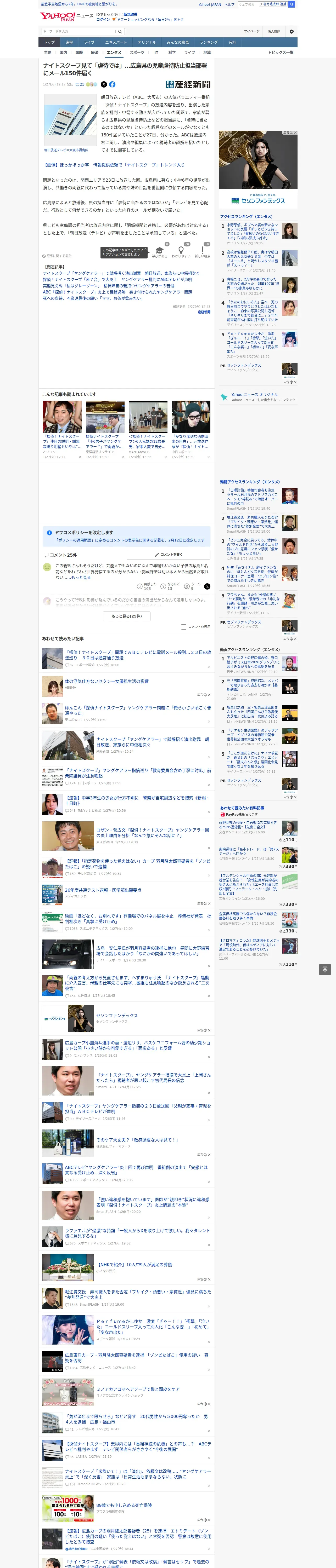
Task: Select the スポーツ category tab
Action: coord(137,52)
